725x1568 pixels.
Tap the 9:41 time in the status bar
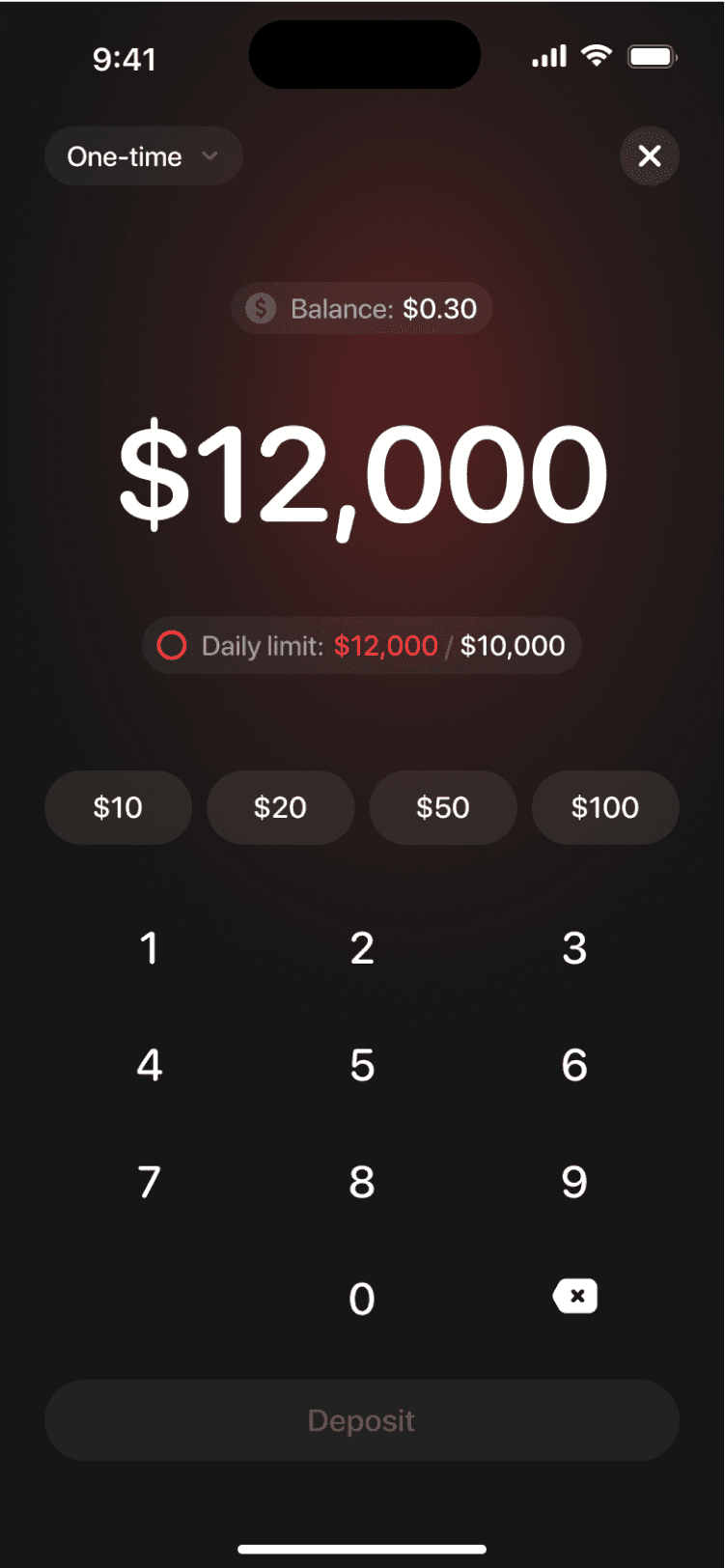[x=125, y=58]
